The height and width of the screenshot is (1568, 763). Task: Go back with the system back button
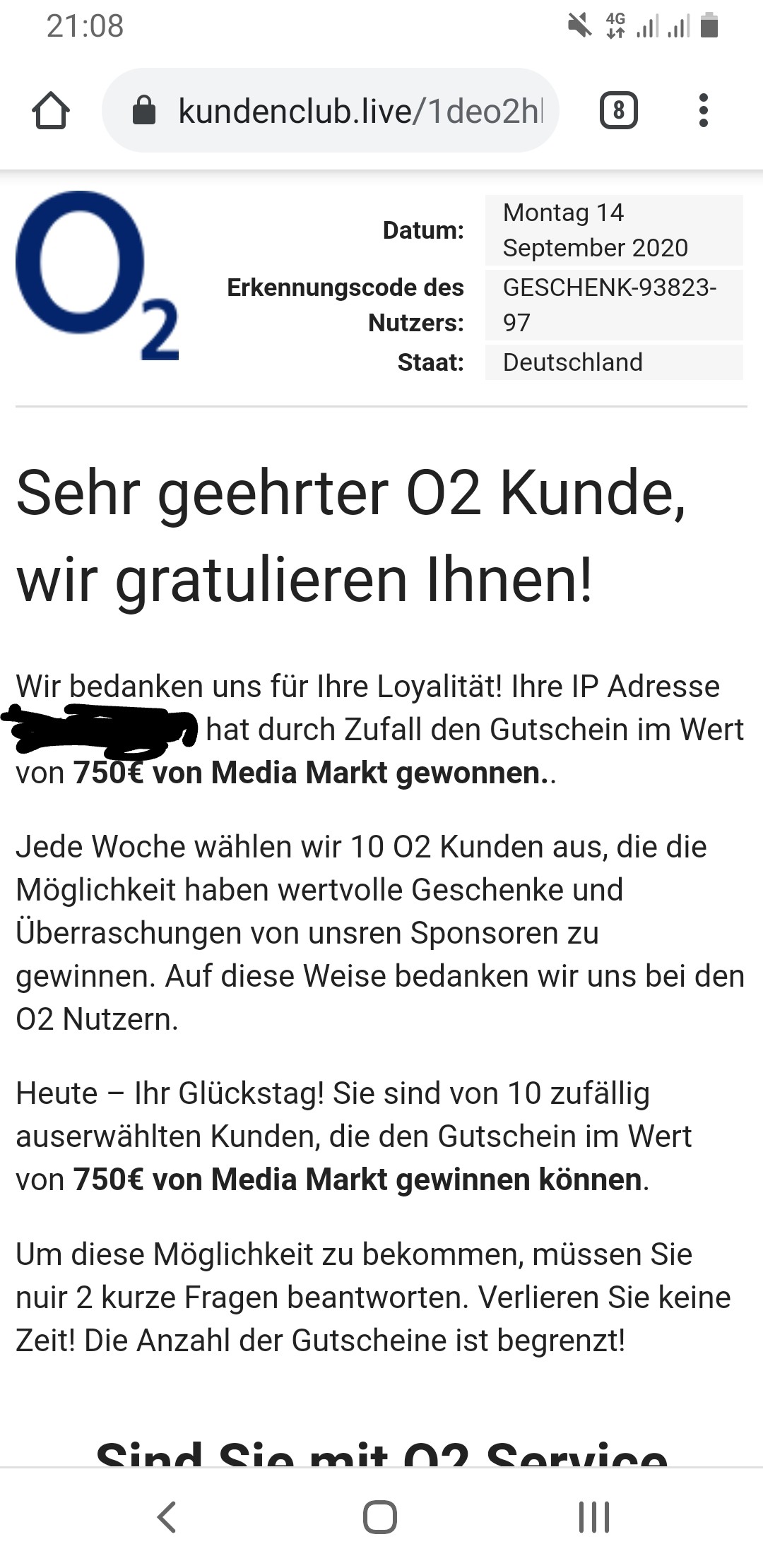[x=167, y=1516]
